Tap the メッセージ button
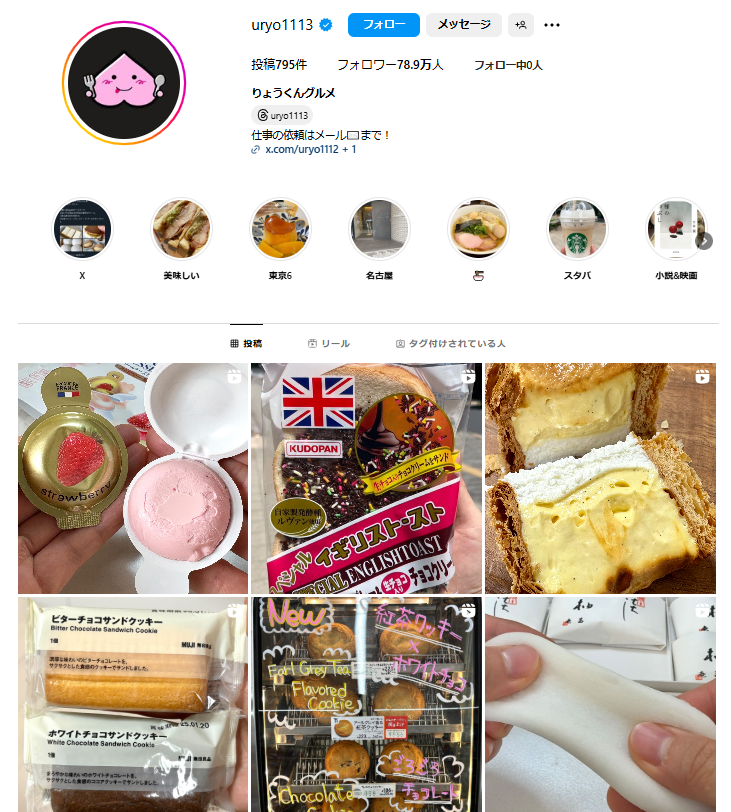 click(x=463, y=25)
